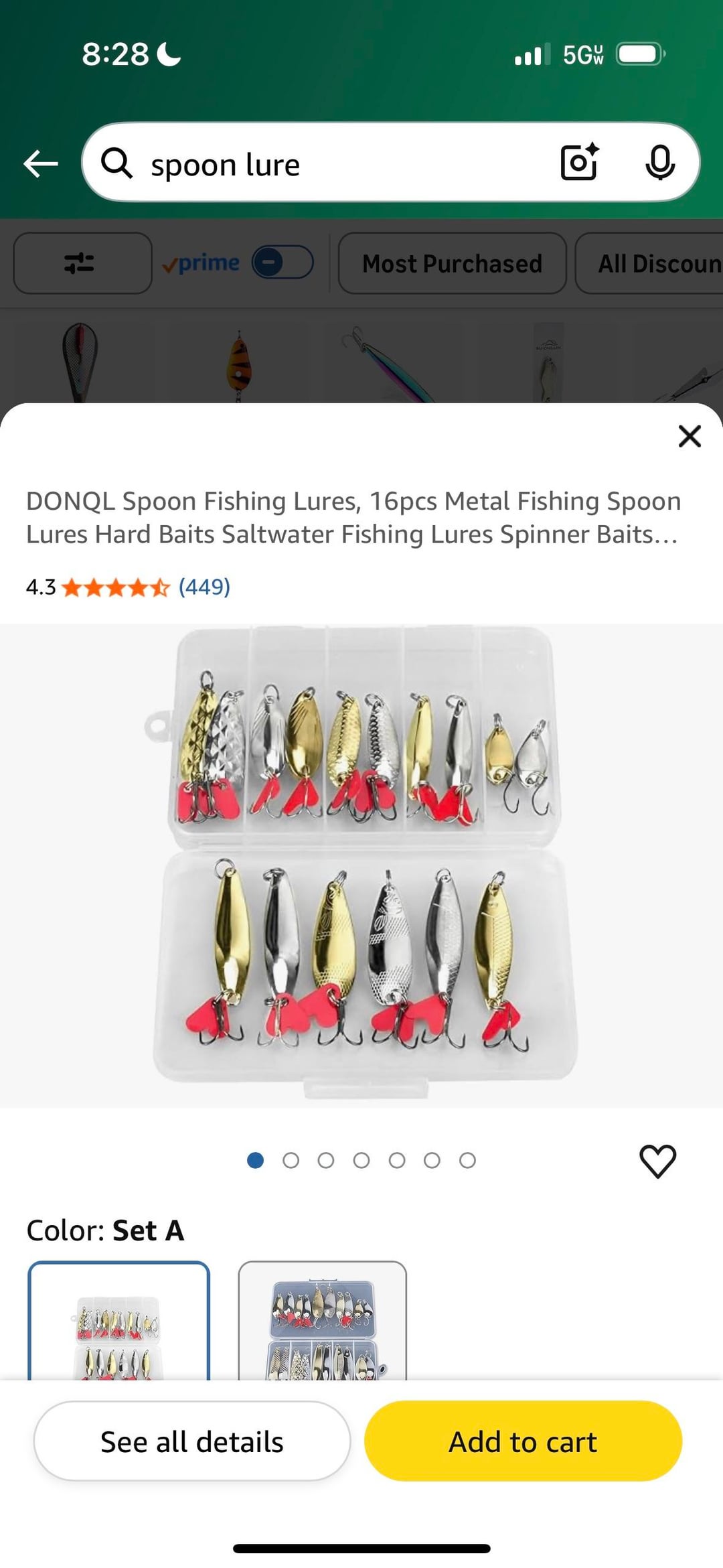Search with the camera lens icon
723x1568 pixels.
(579, 163)
